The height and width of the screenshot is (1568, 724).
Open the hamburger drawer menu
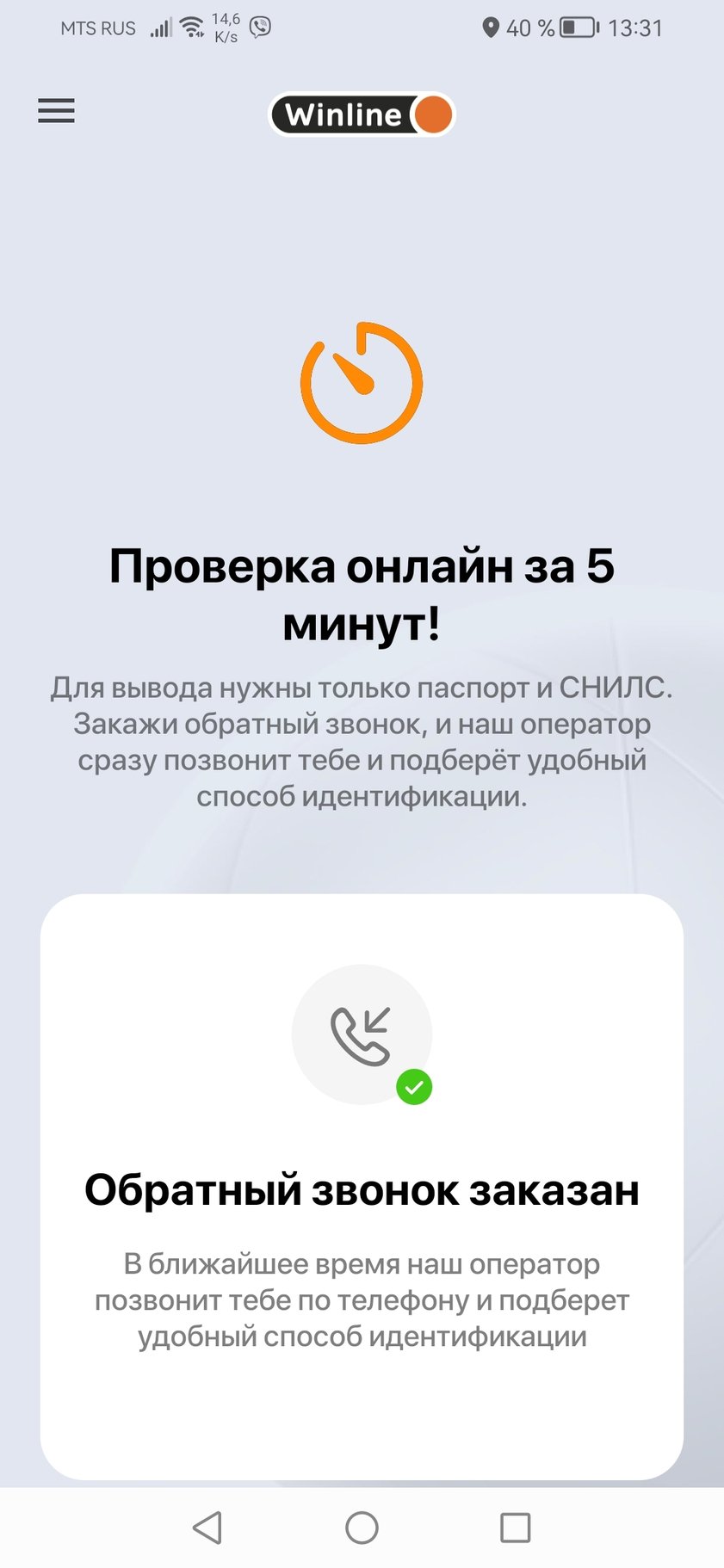56,111
